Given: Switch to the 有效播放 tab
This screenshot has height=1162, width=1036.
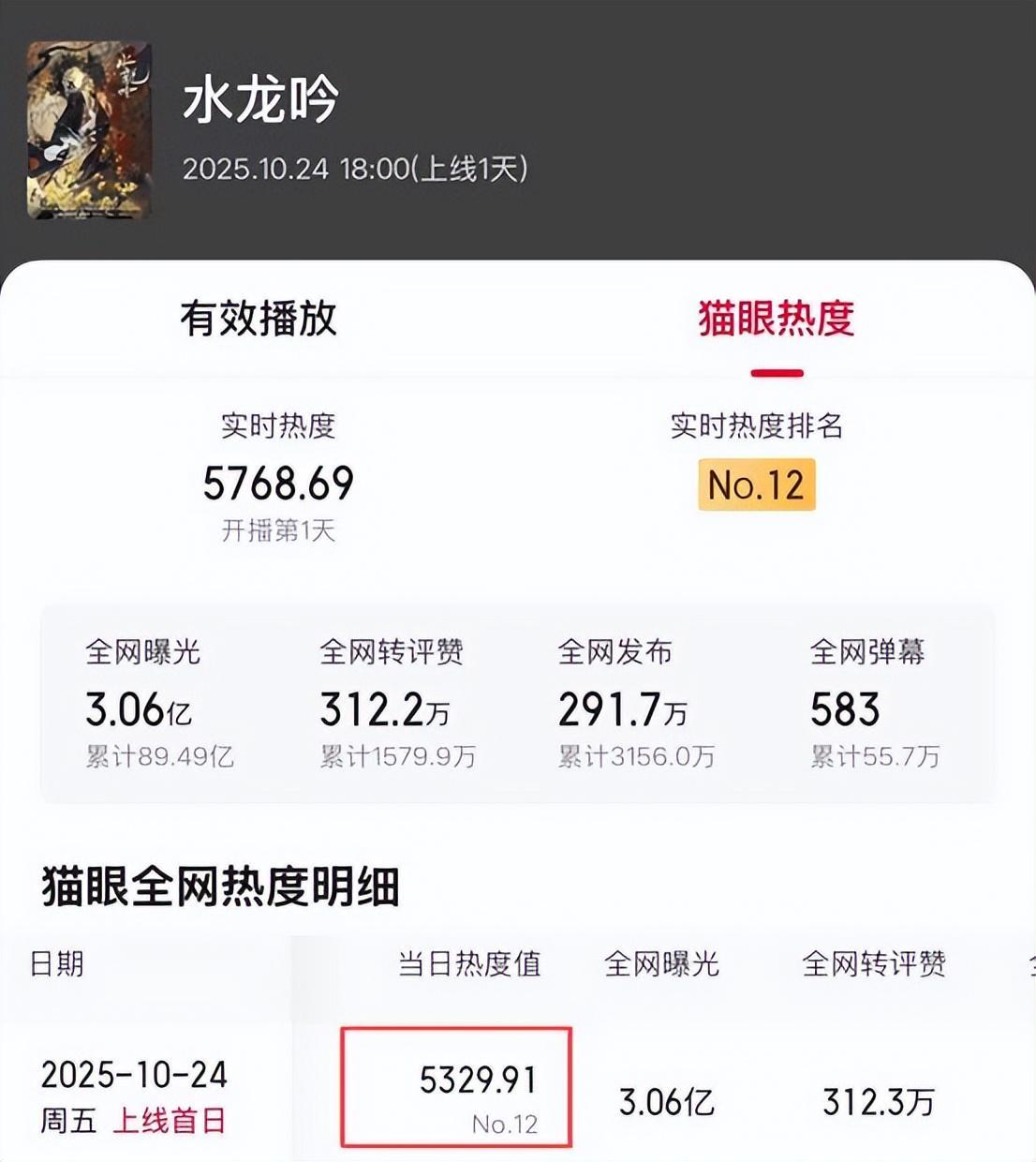Looking at the screenshot, I should point(259,319).
